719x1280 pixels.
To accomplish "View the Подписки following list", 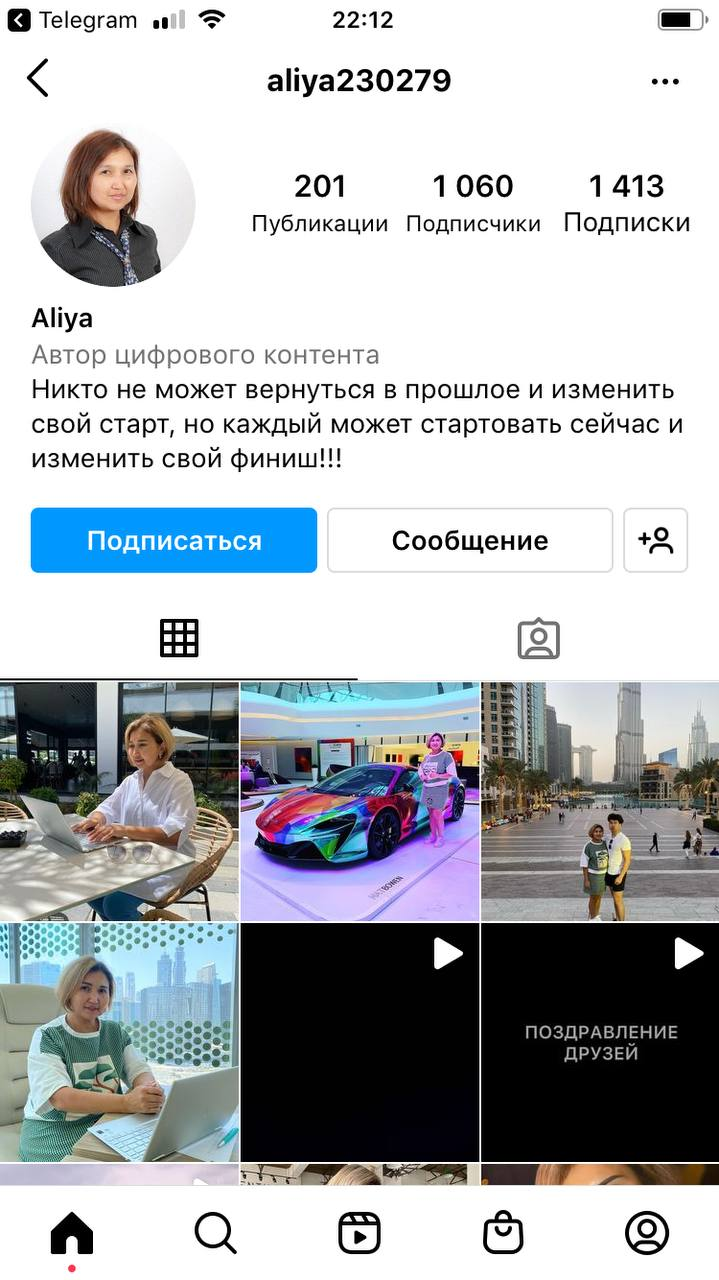I will click(x=626, y=203).
